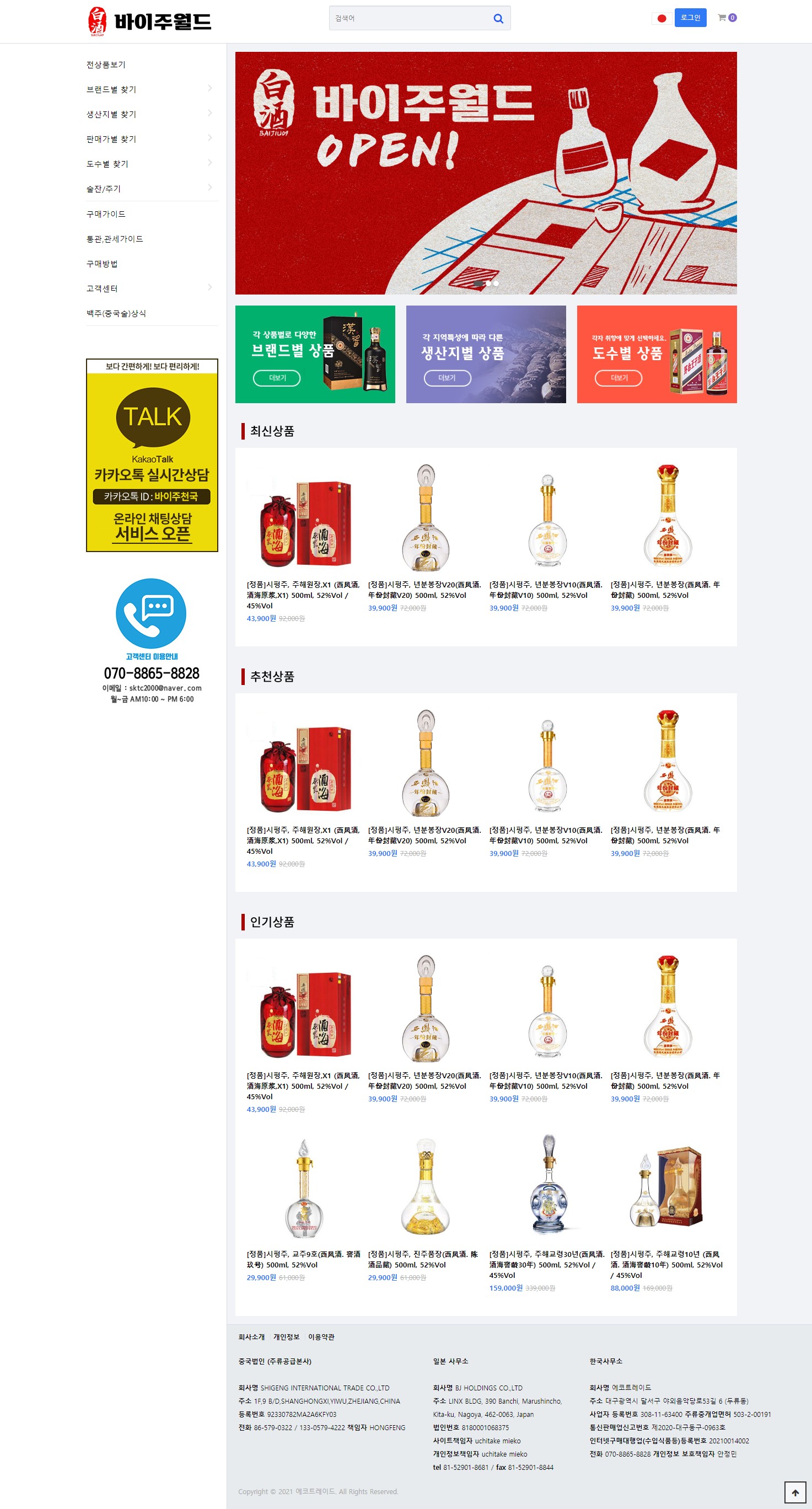Tap the search magnifier icon
Screen dimensions: 812x1509
pyautogui.click(x=498, y=19)
